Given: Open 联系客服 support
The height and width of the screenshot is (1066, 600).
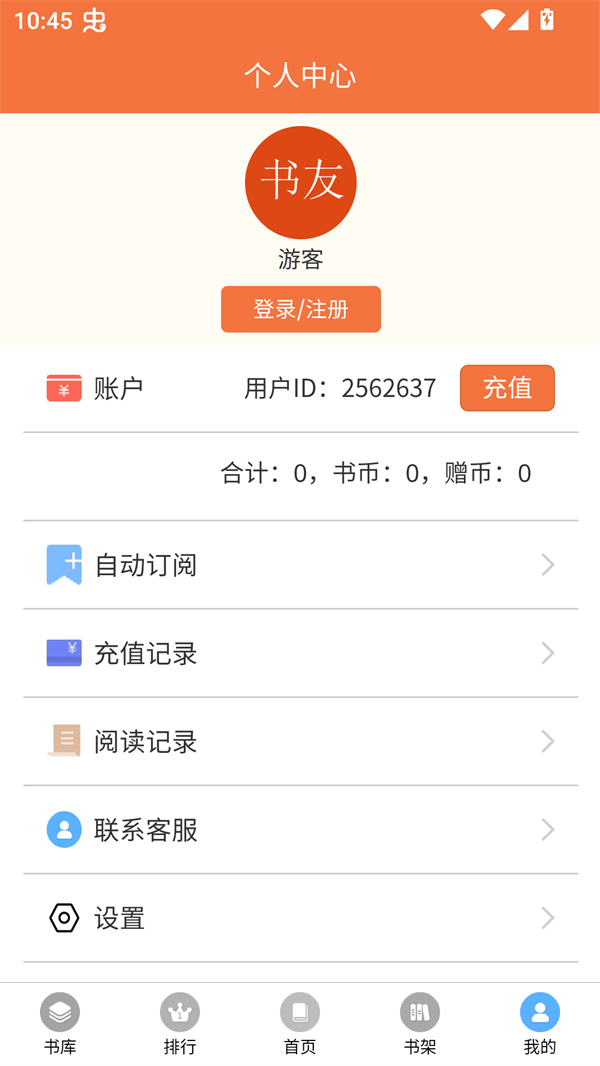Looking at the screenshot, I should click(300, 829).
